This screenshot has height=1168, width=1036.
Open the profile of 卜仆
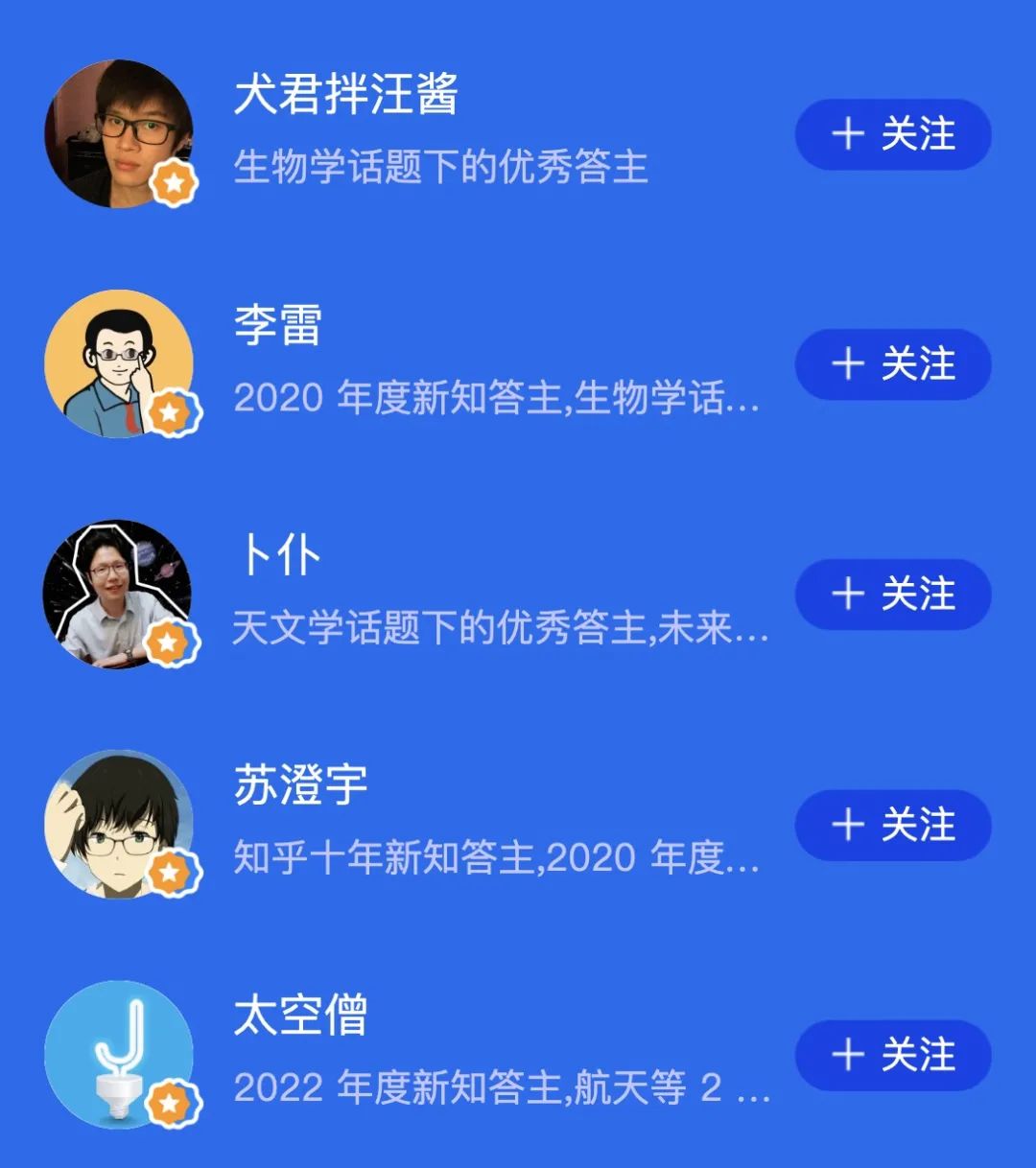[x=280, y=556]
